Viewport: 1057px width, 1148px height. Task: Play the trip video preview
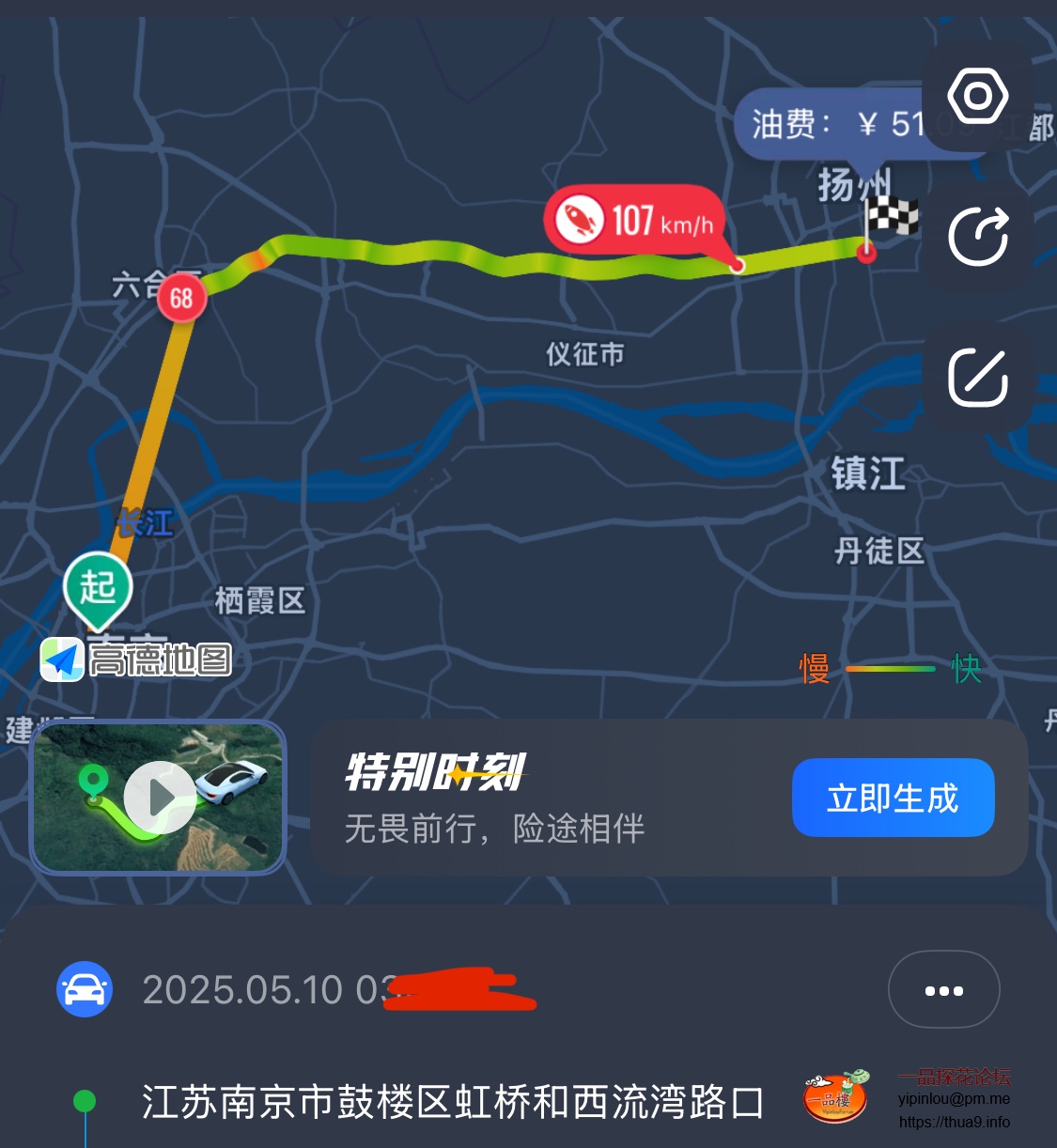click(x=160, y=798)
